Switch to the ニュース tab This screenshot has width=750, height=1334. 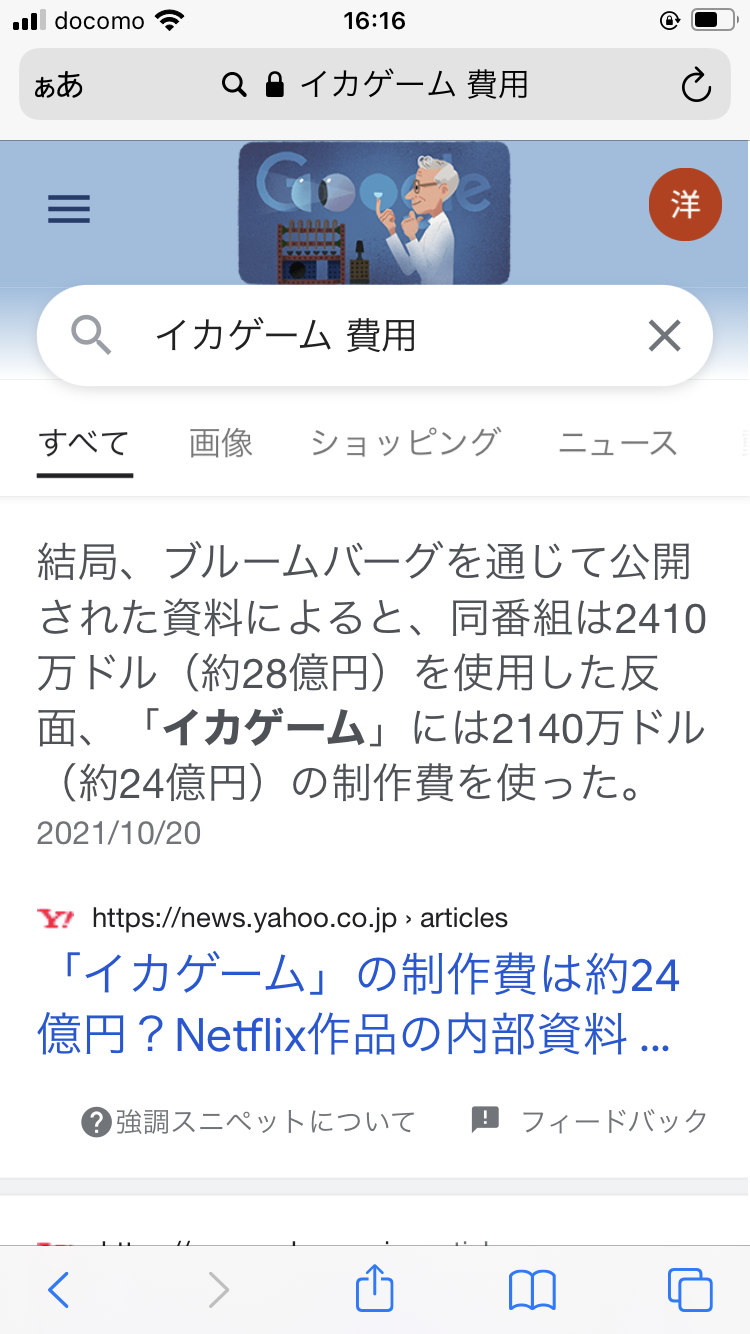[x=617, y=442]
